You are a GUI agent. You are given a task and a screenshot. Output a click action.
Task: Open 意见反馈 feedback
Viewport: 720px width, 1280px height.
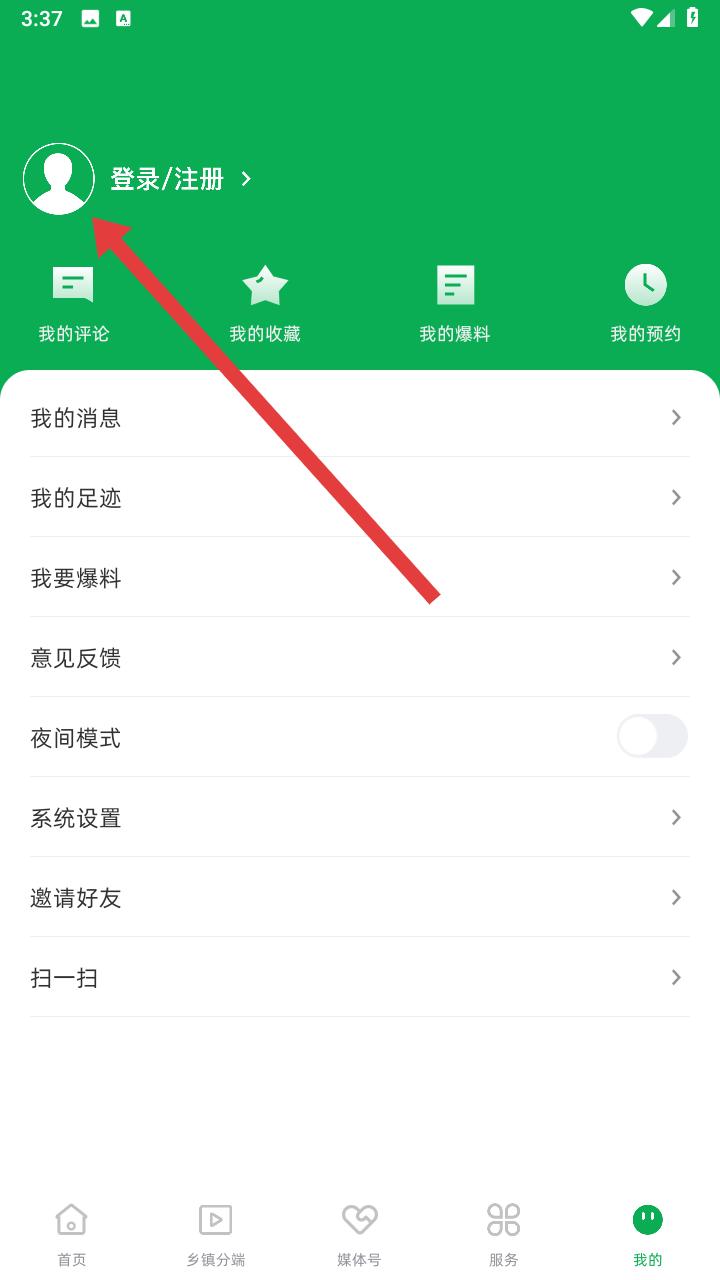tap(360, 657)
